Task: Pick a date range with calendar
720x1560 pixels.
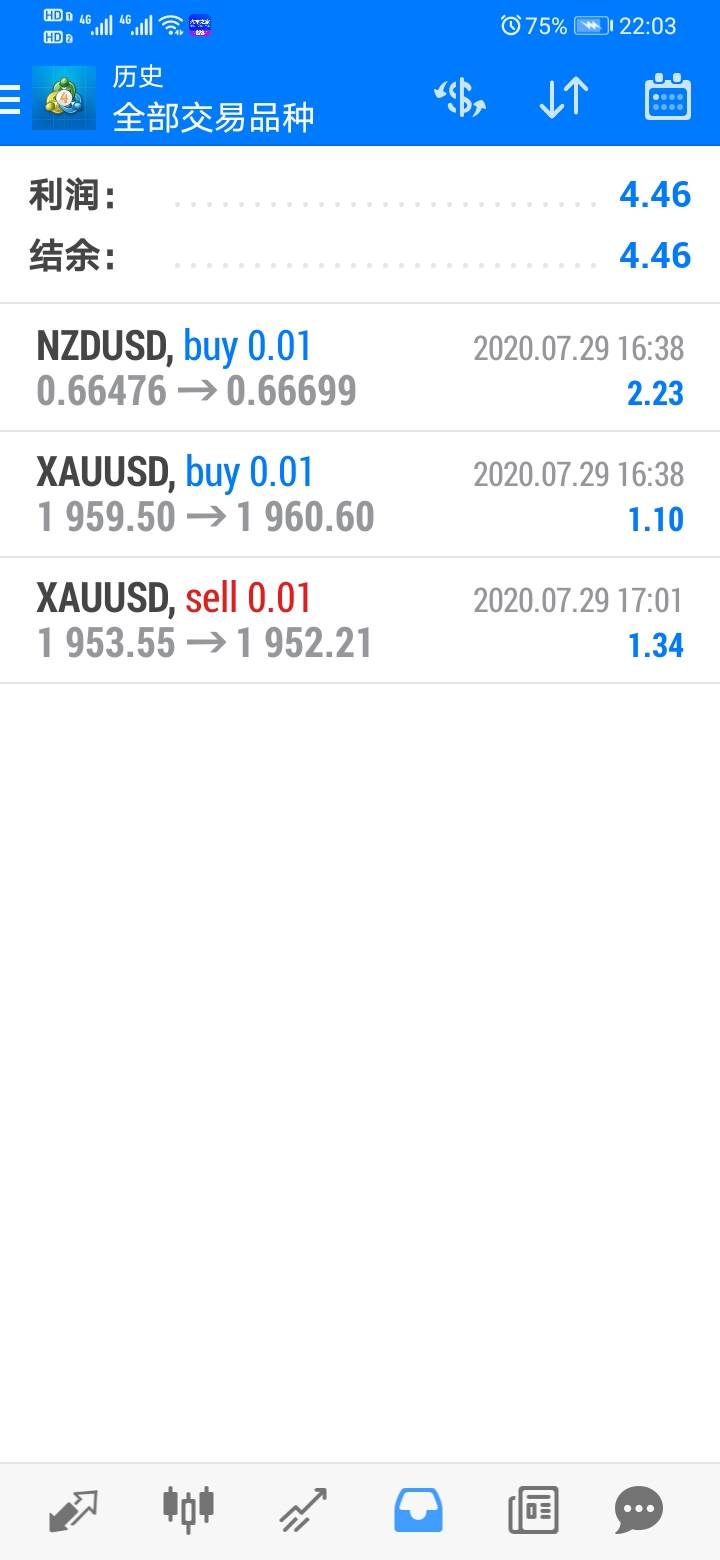Action: click(x=668, y=97)
